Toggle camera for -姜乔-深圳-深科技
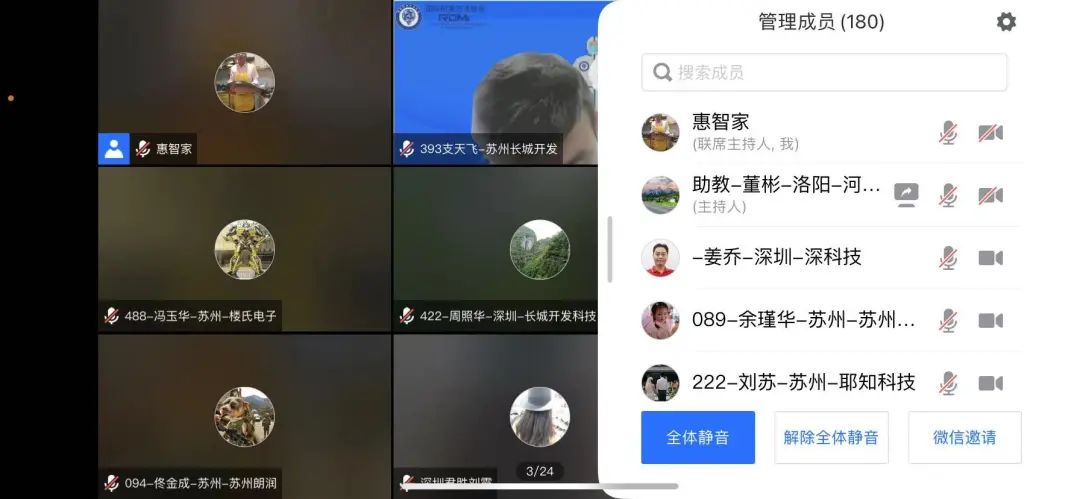This screenshot has width=1080, height=499. [990, 258]
